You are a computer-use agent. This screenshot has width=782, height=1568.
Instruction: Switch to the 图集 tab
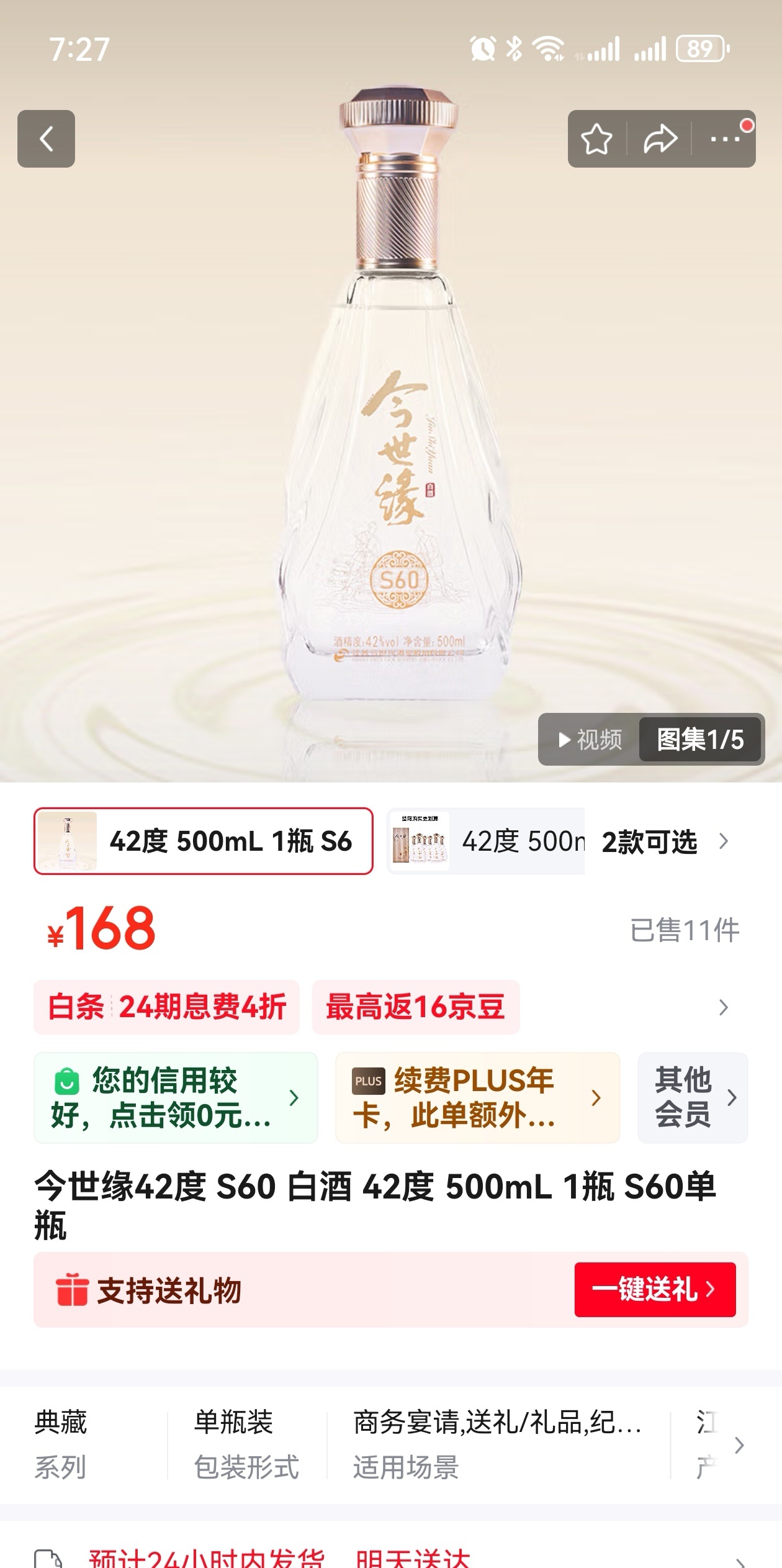pos(700,739)
